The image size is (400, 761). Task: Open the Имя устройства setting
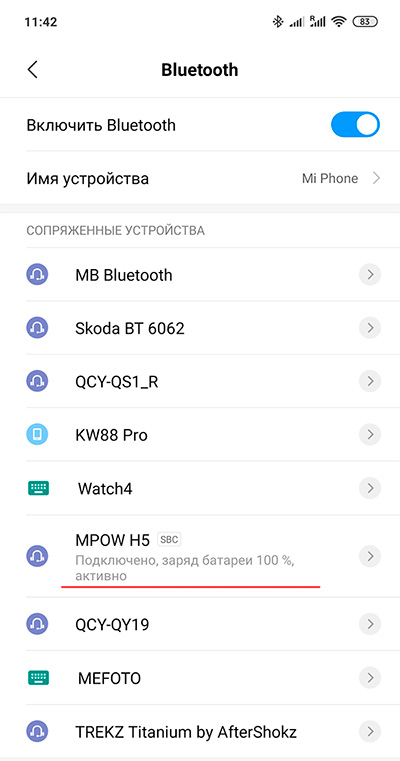coord(200,179)
